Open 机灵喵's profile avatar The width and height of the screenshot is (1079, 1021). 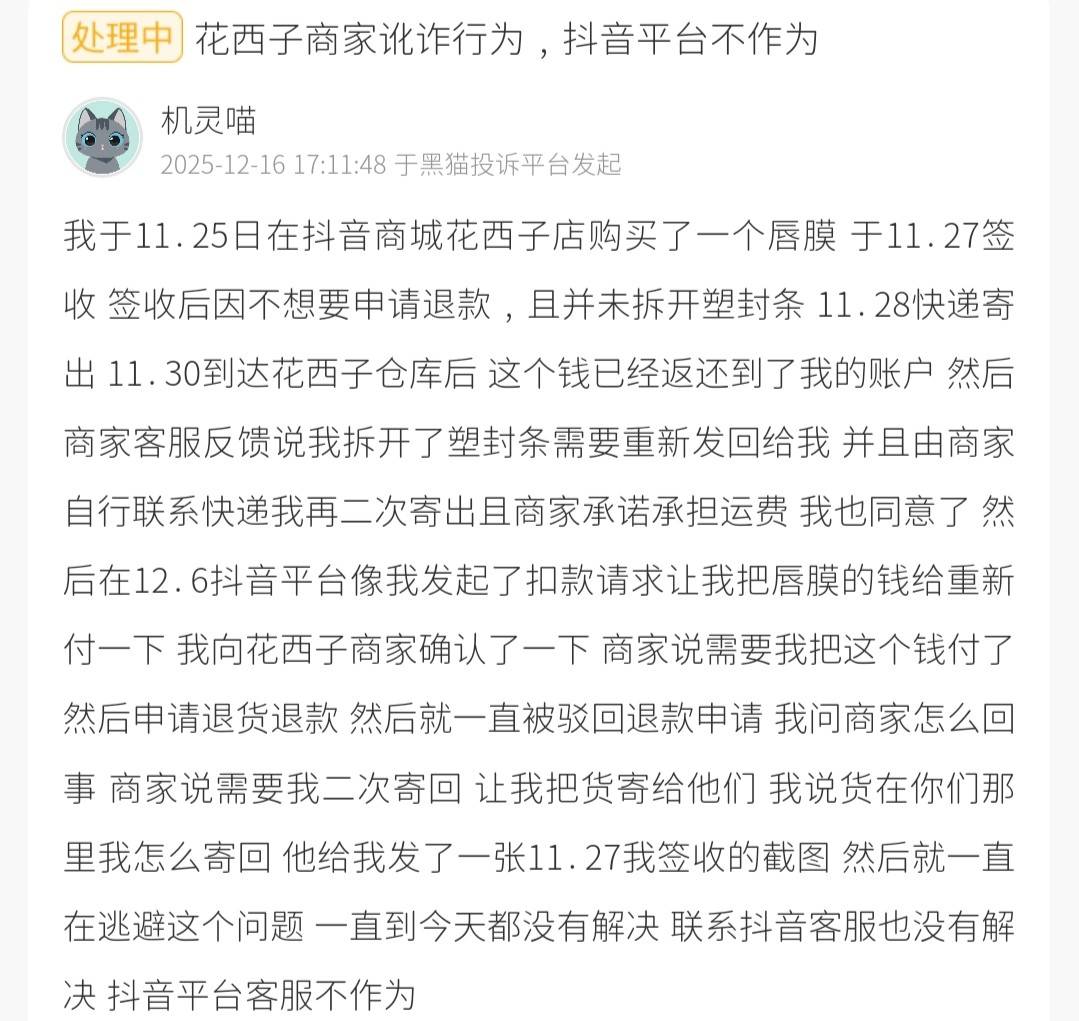pos(102,138)
